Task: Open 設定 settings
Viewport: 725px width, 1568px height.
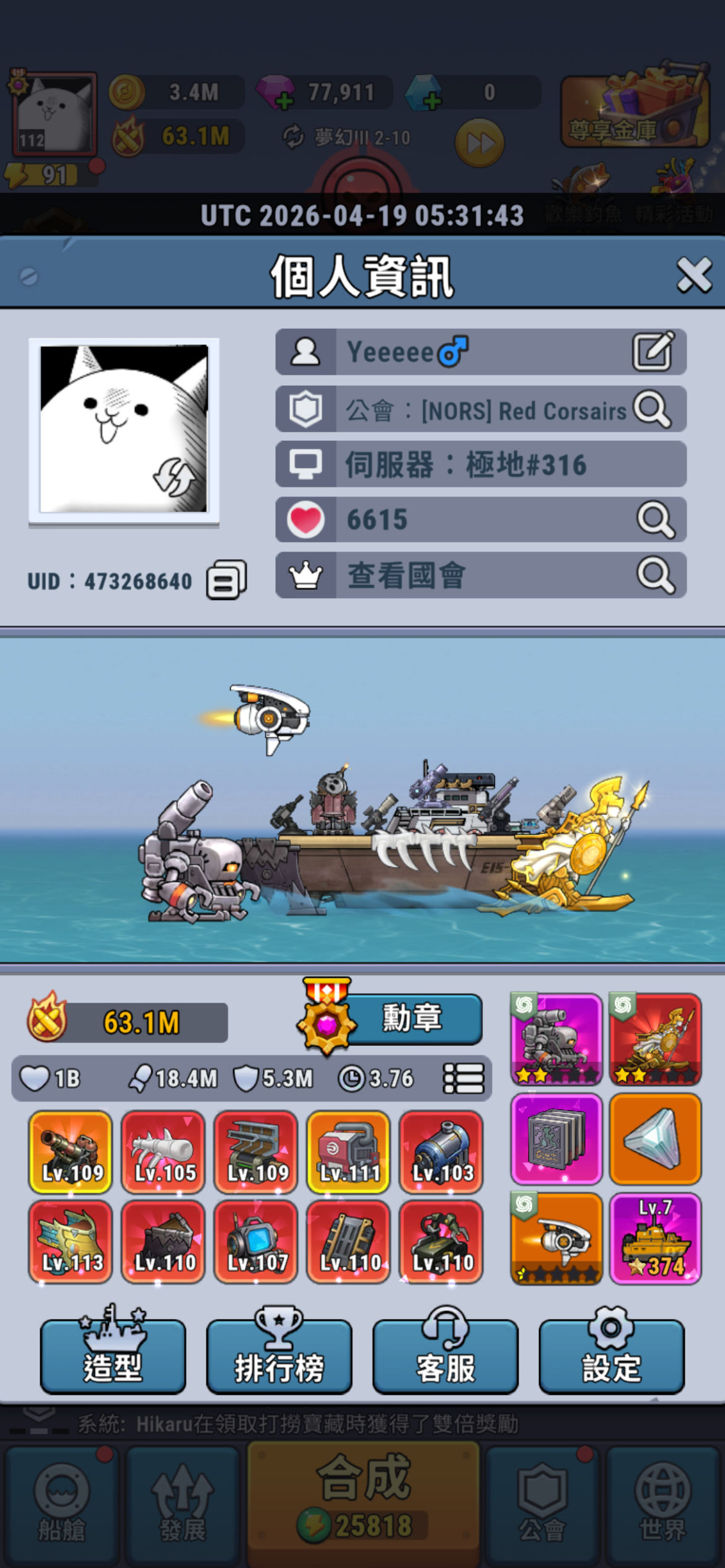Action: 611,1356
